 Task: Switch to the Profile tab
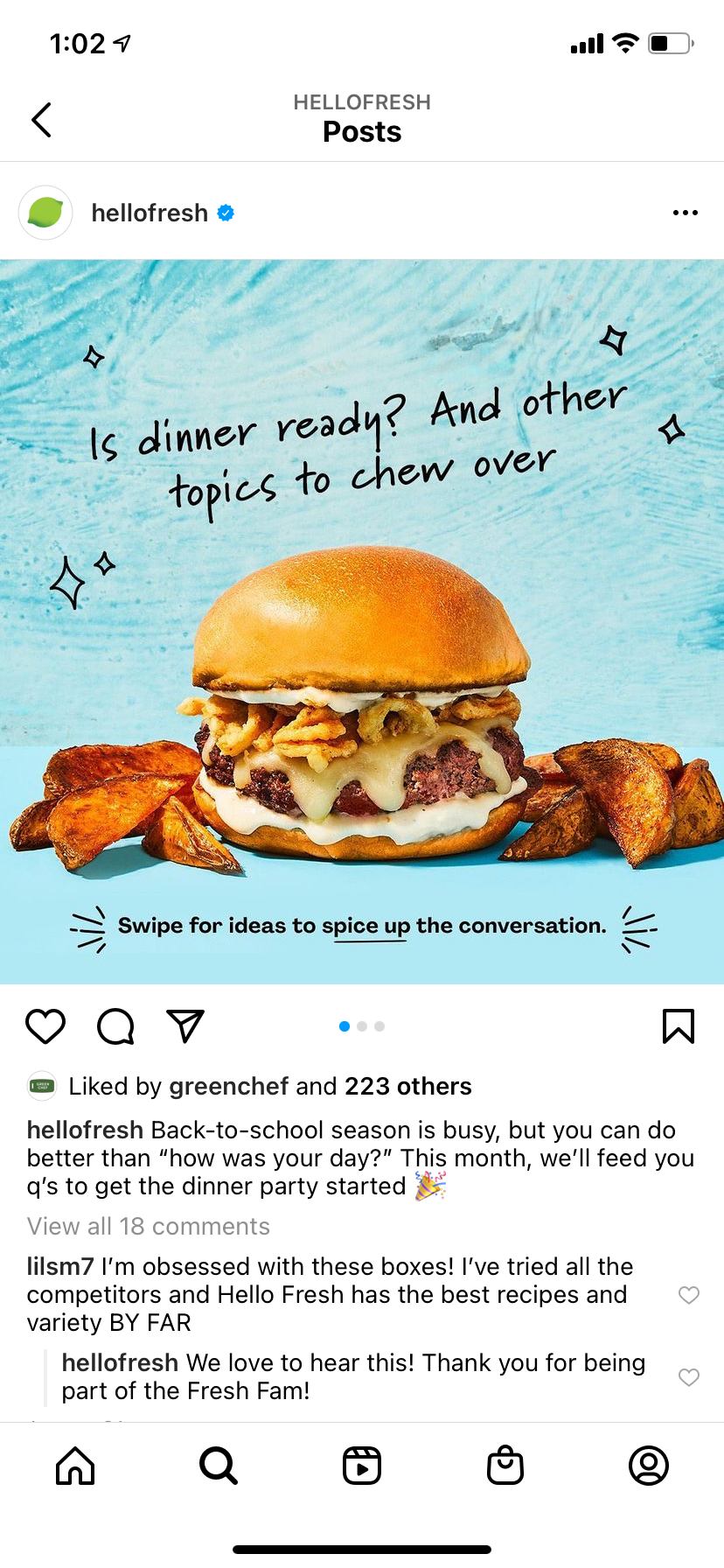649,1466
